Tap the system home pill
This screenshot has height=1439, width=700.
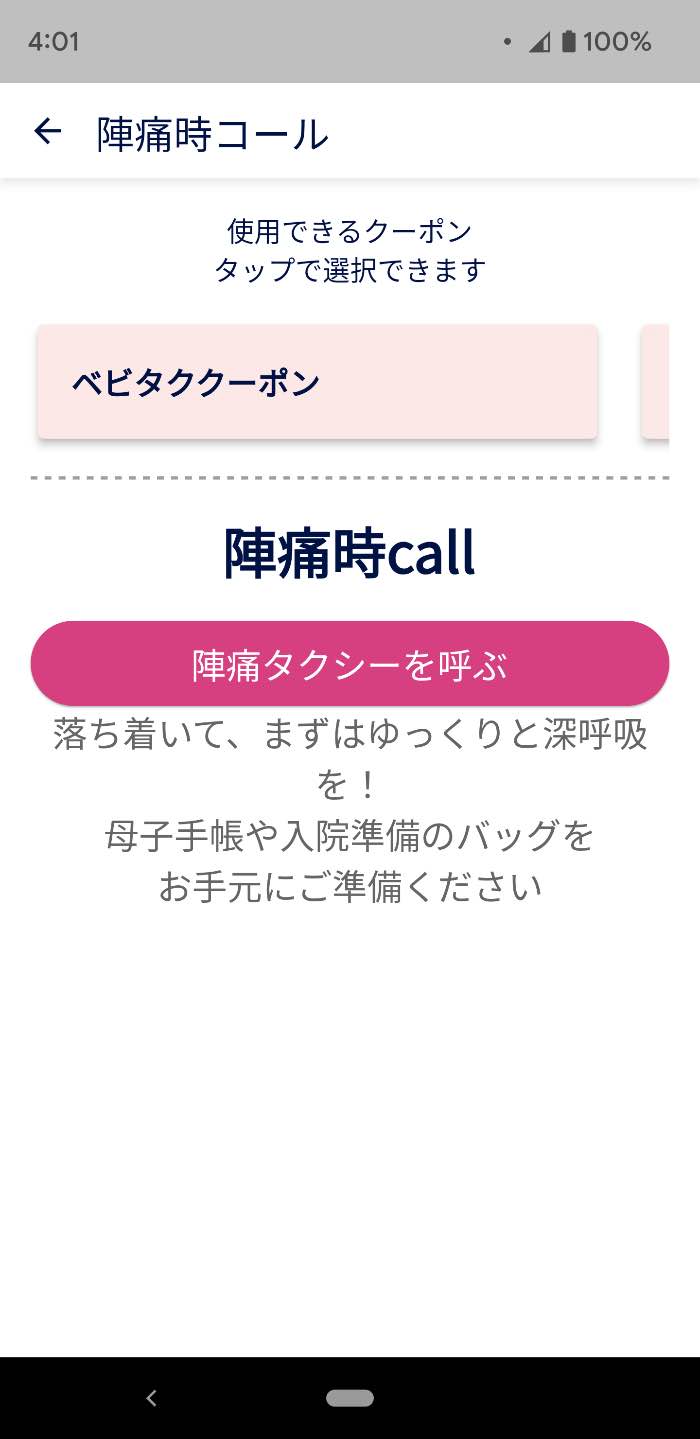350,1398
